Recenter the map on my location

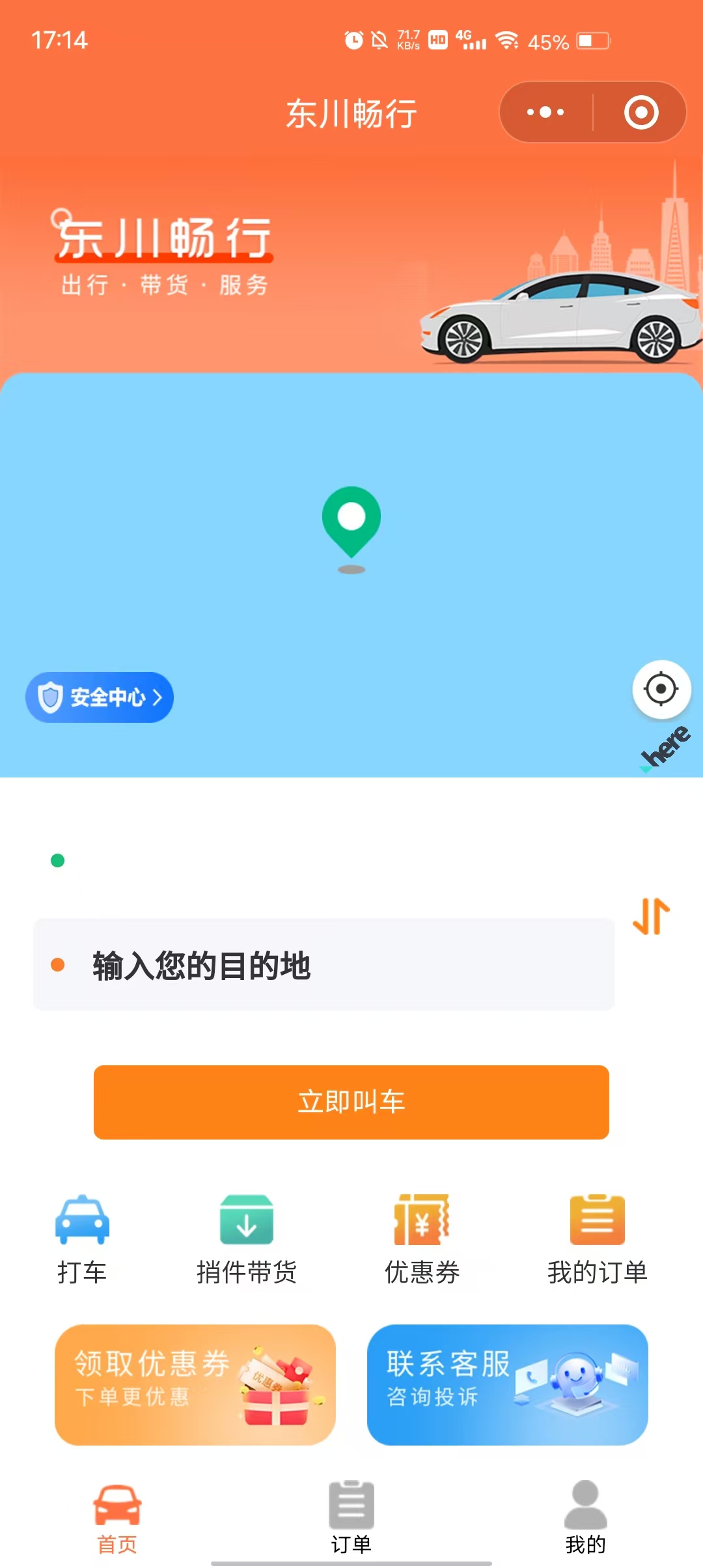tap(661, 689)
